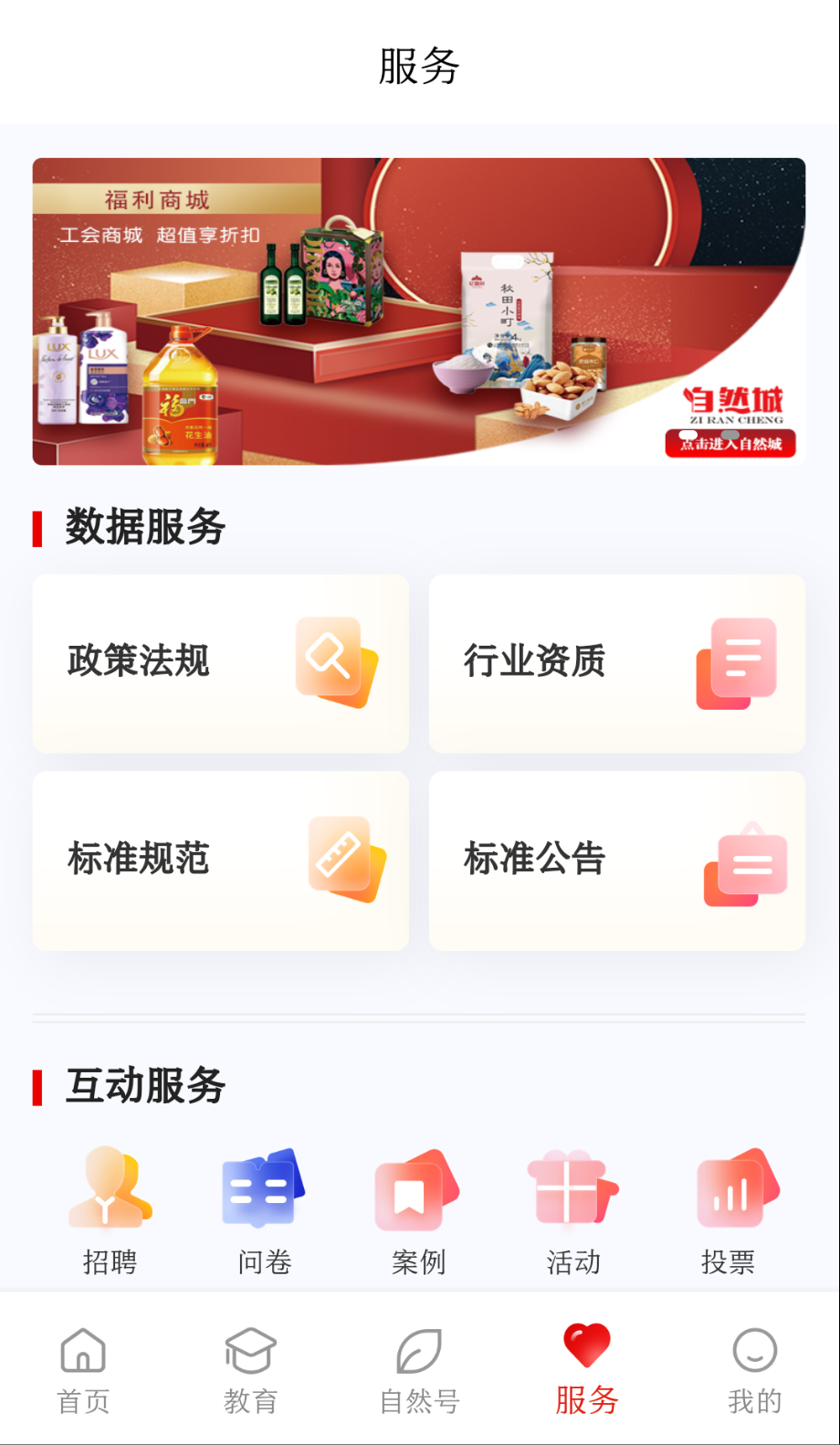840x1445 pixels.
Task: Tap the notes icon on 标准公告 card
Action: click(x=746, y=864)
